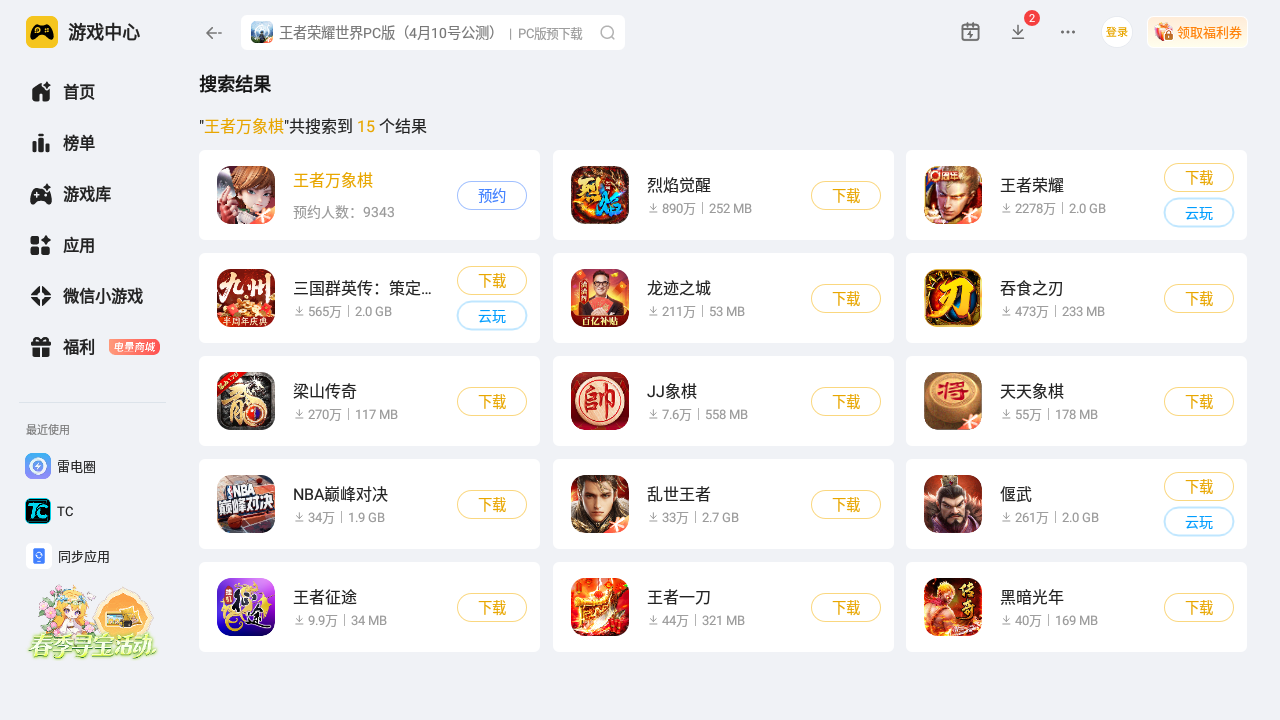Select 福利 in the sidebar

[78, 347]
